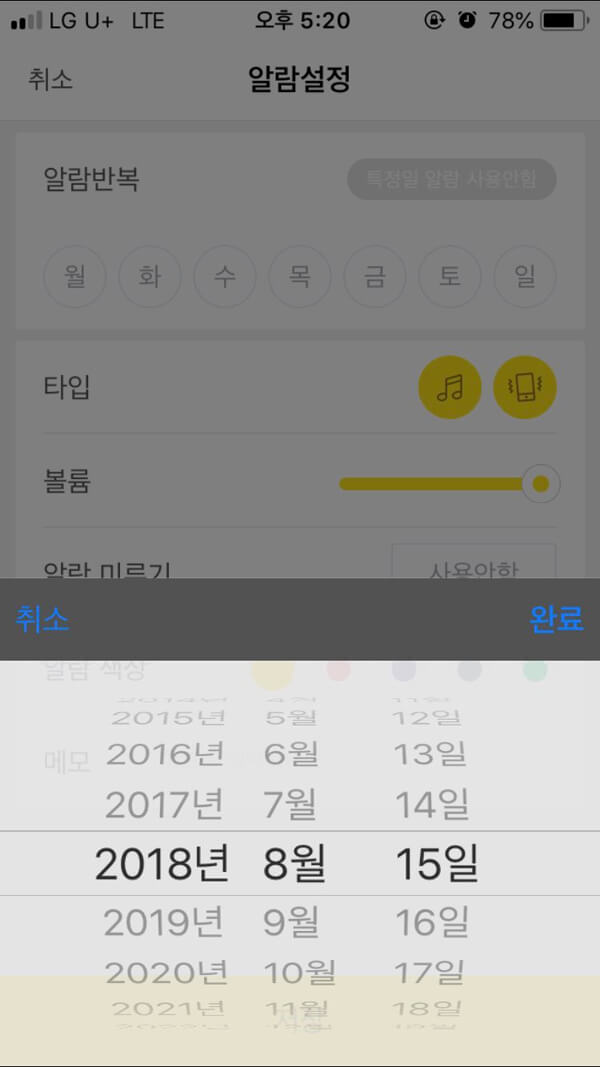The width and height of the screenshot is (600, 1067).
Task: Select 2016년 in the year wheel
Action: point(165,755)
